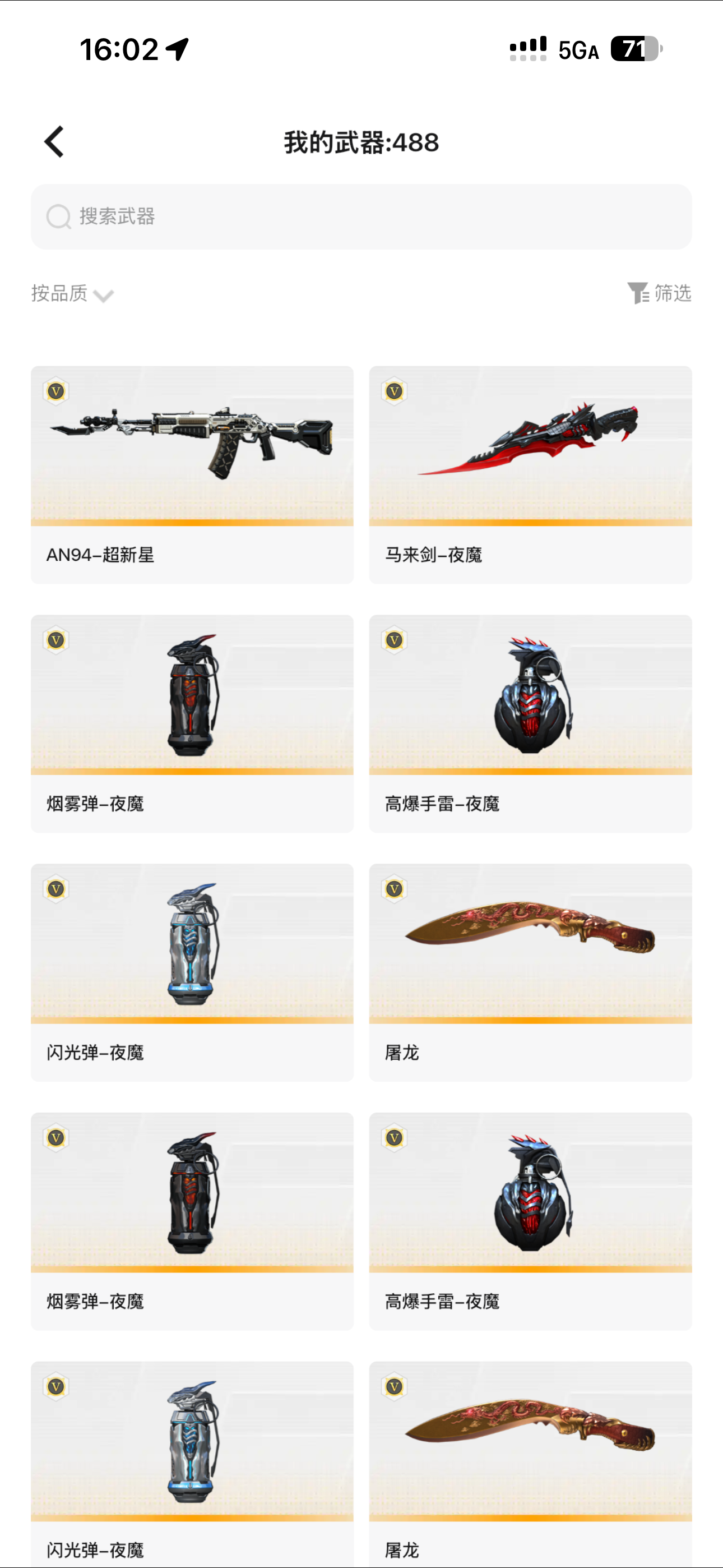723x1568 pixels.
Task: Open the AN94-超新星 weapon card
Action: [192, 475]
